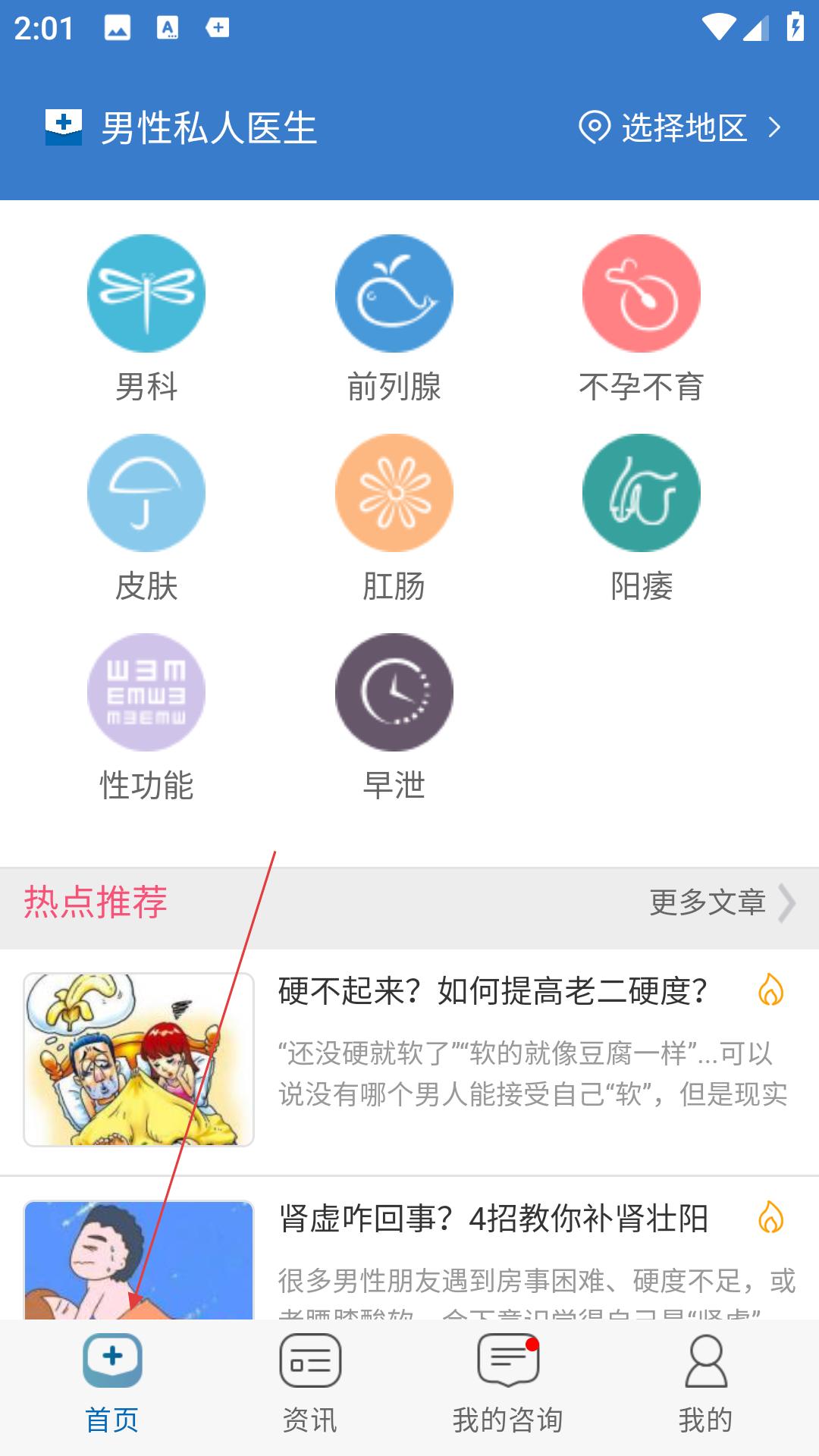Open the 前列腺 category

[394, 319]
